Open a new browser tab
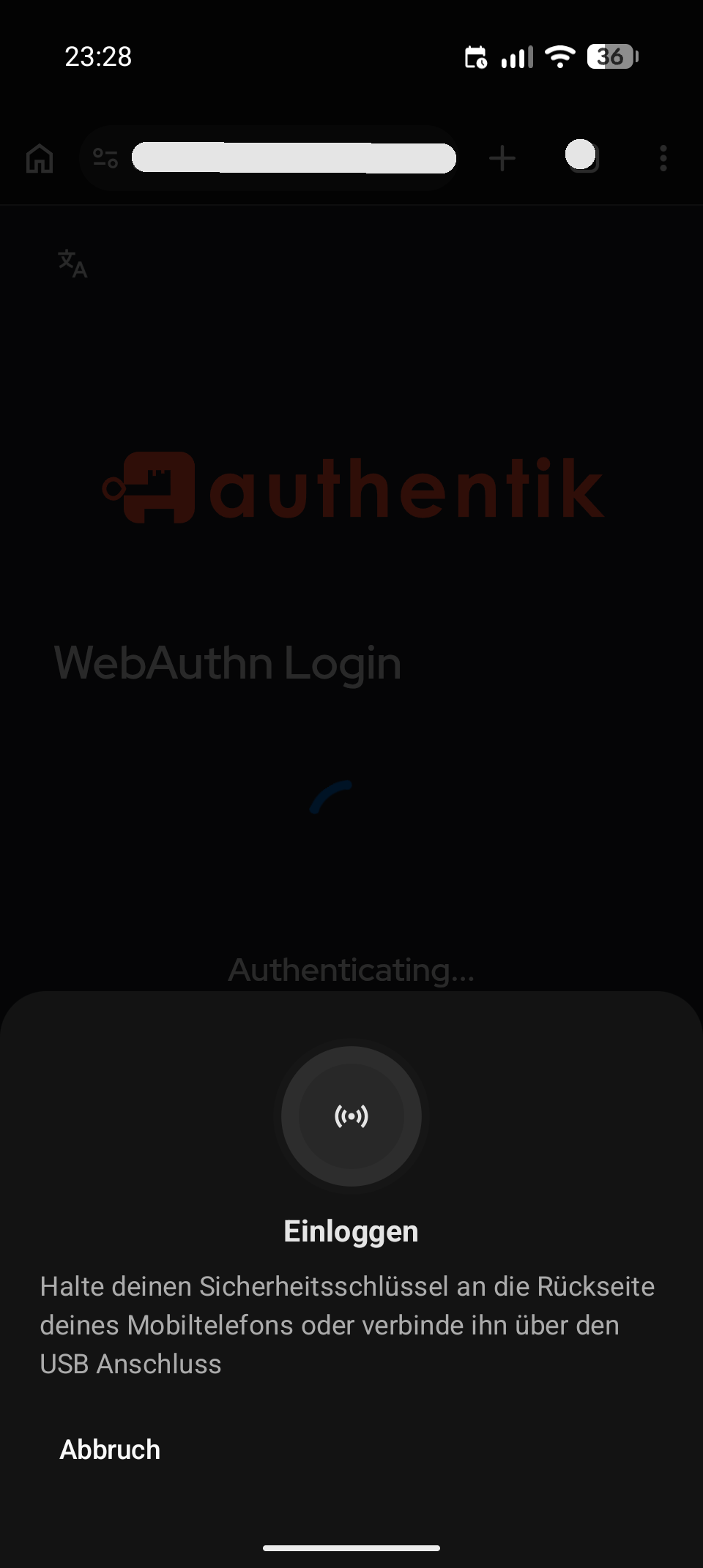Screen dimensions: 703x1568 [502, 158]
